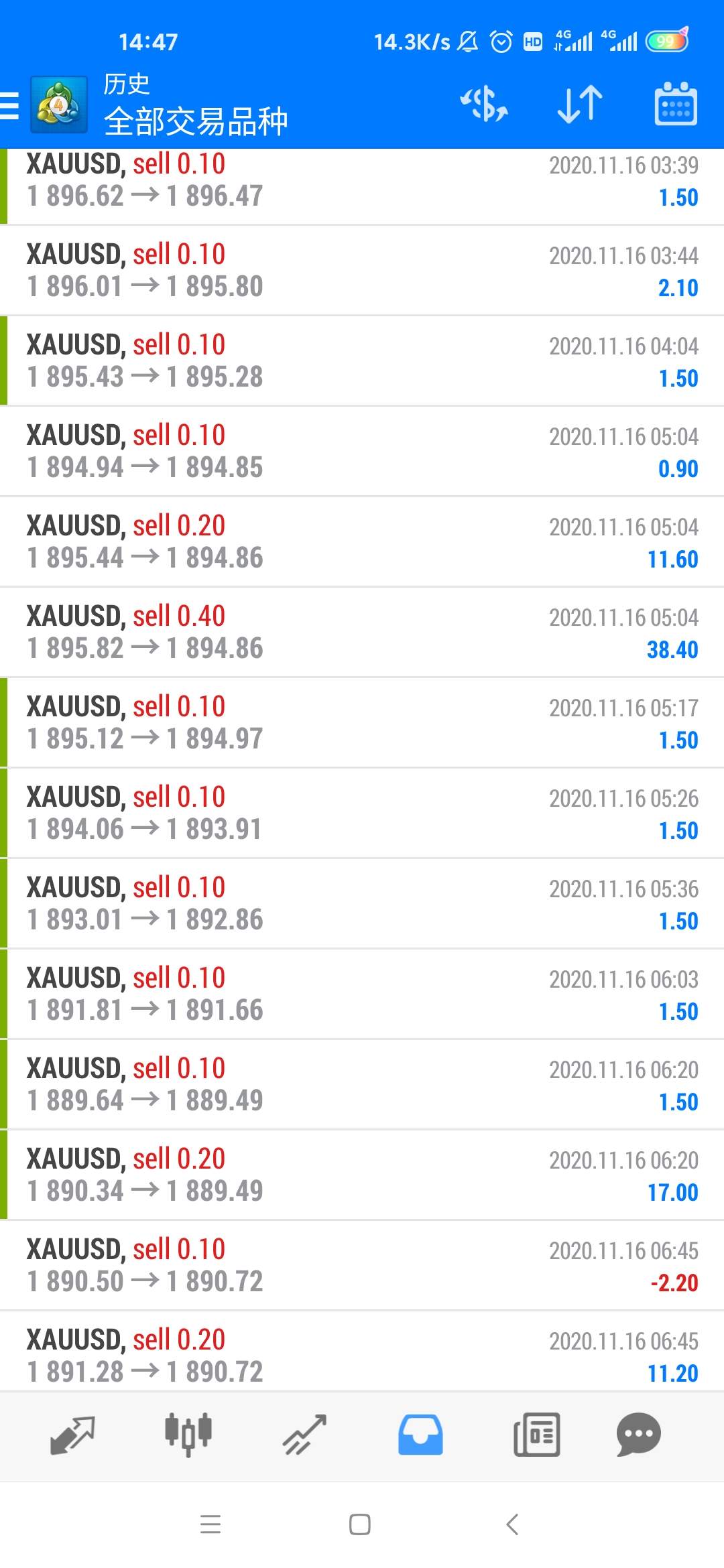Image resolution: width=724 pixels, height=1568 pixels.
Task: Go to the system home screen
Action: 360,1524
